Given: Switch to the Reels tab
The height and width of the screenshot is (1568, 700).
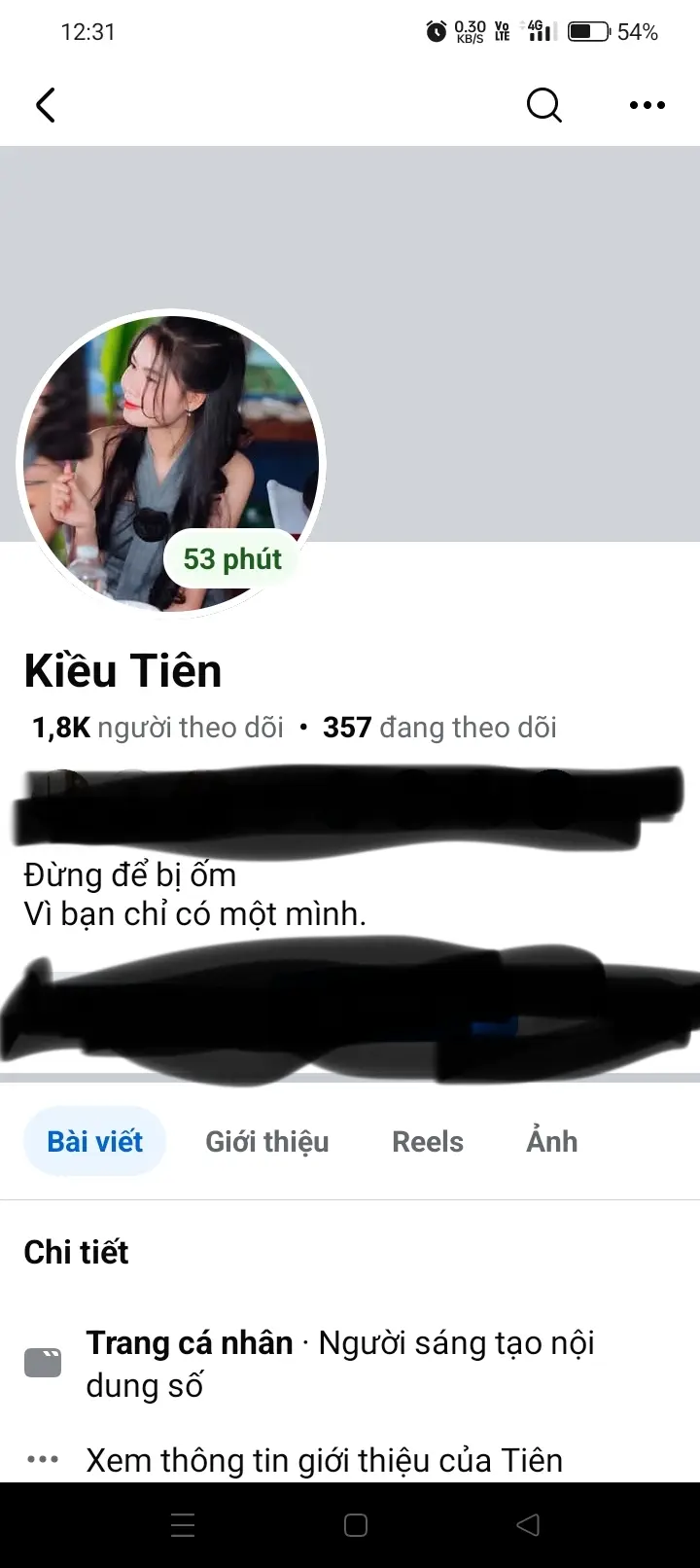Looking at the screenshot, I should [x=427, y=1141].
